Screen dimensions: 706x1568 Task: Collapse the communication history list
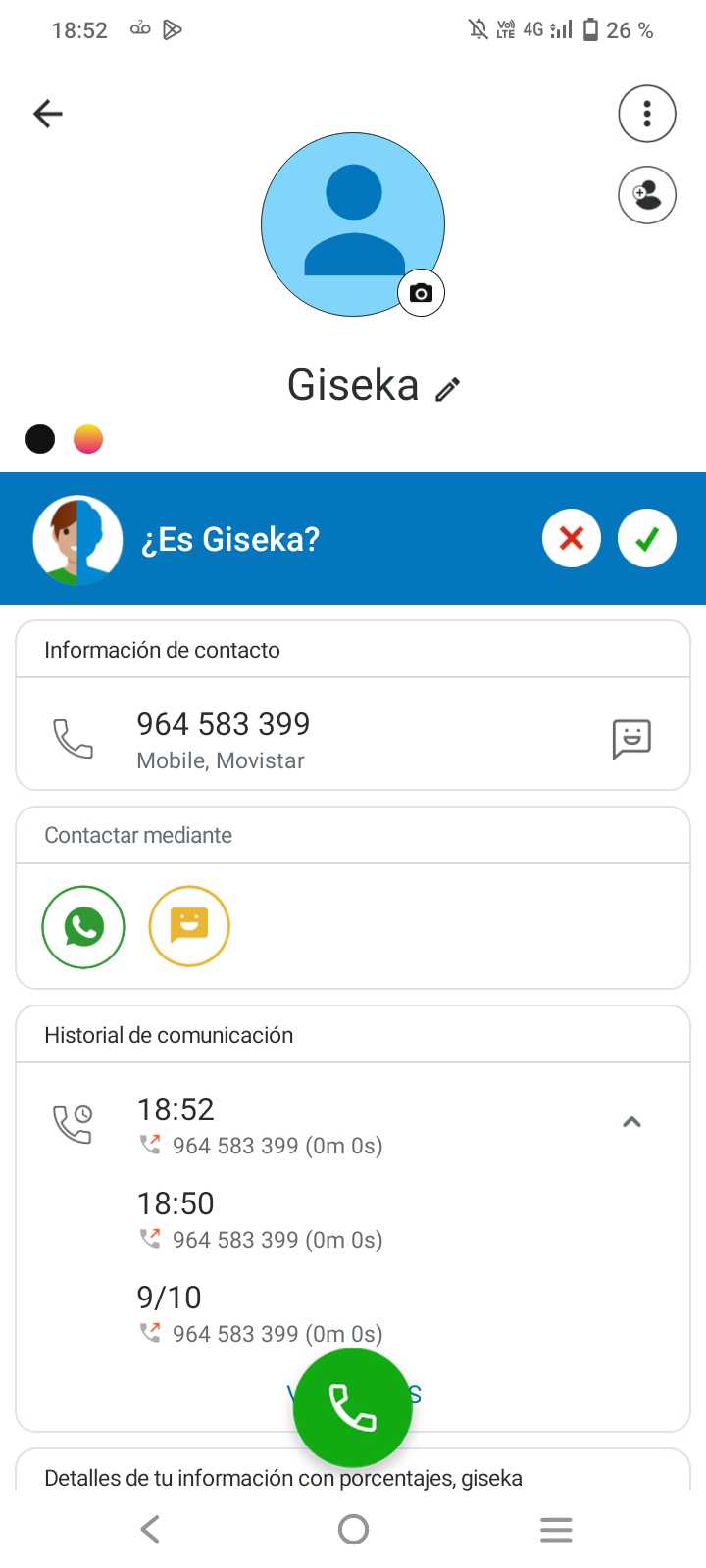click(631, 1122)
